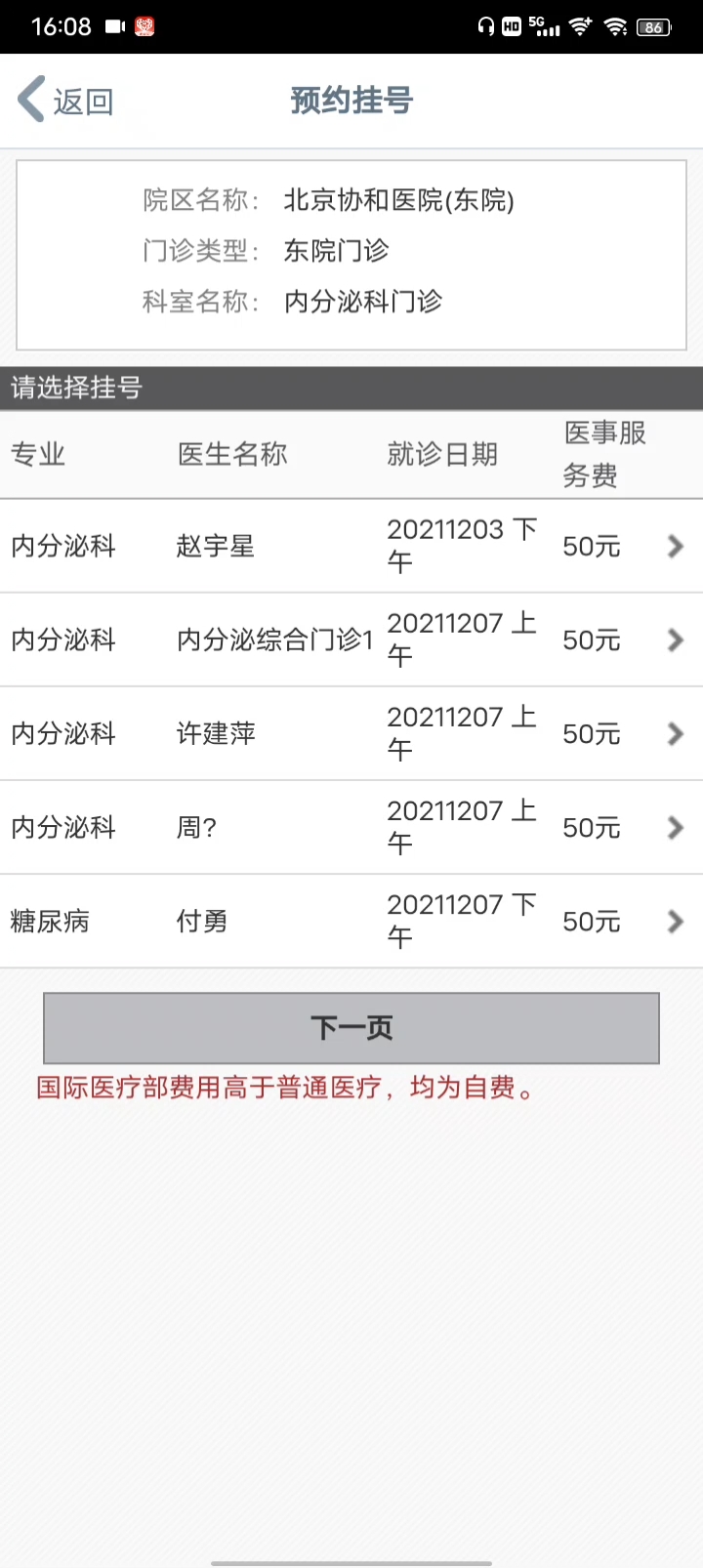This screenshot has height=1568, width=703.
Task: Tap the headphones icon in the status bar
Action: tap(486, 26)
